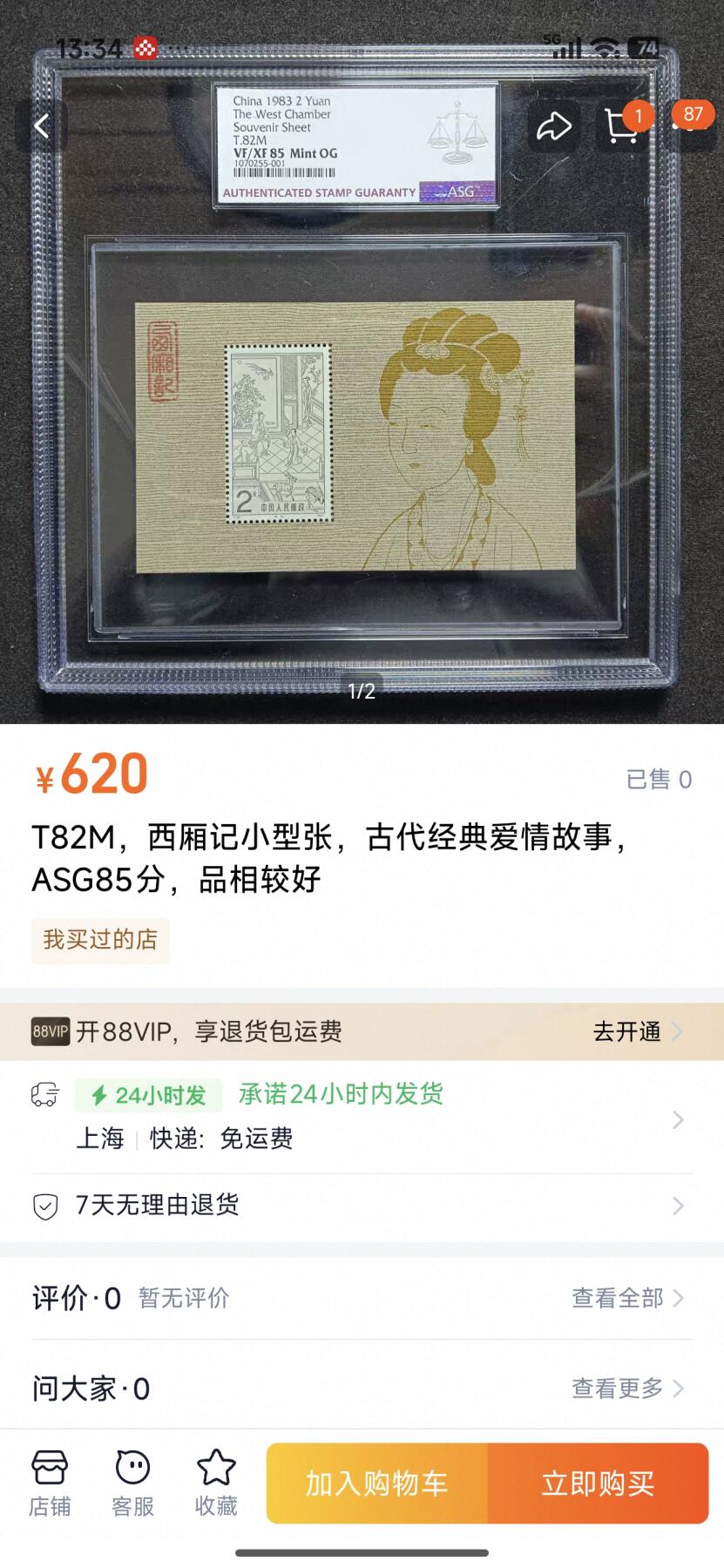Open 去开通 to join 88VIP
Screen dimensions: 724x1568
tap(626, 1031)
